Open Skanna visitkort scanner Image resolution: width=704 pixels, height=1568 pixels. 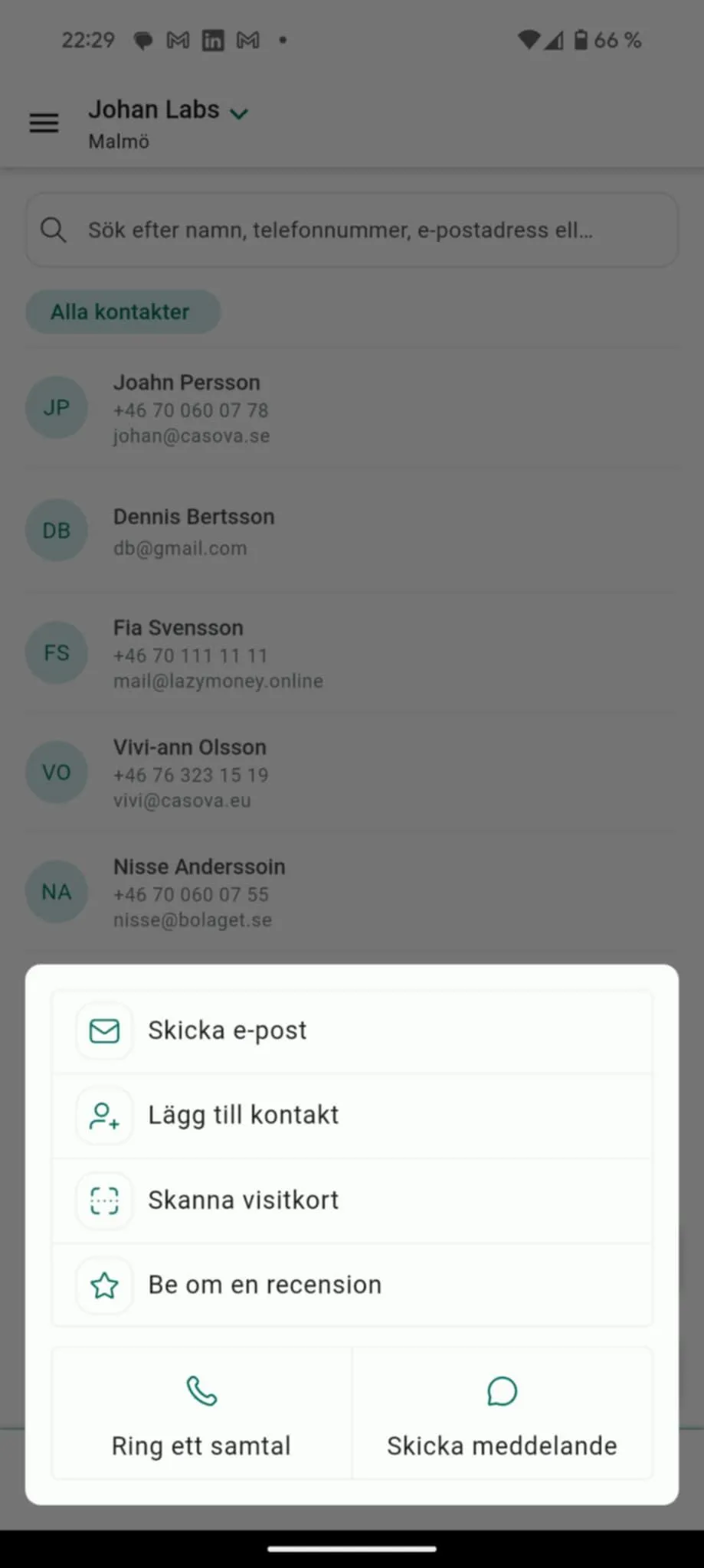351,1200
